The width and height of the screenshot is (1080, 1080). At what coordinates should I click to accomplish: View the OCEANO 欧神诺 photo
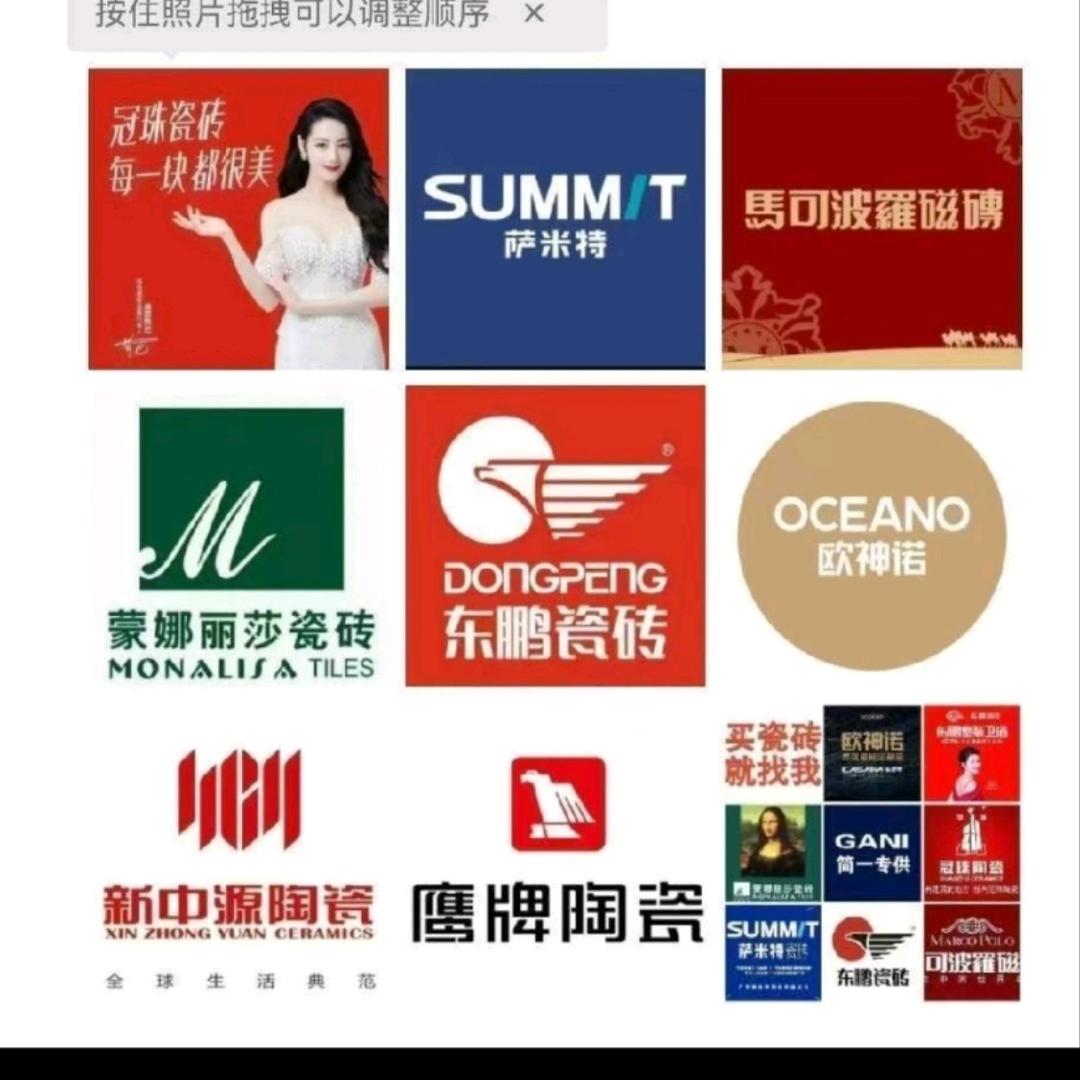(871, 536)
